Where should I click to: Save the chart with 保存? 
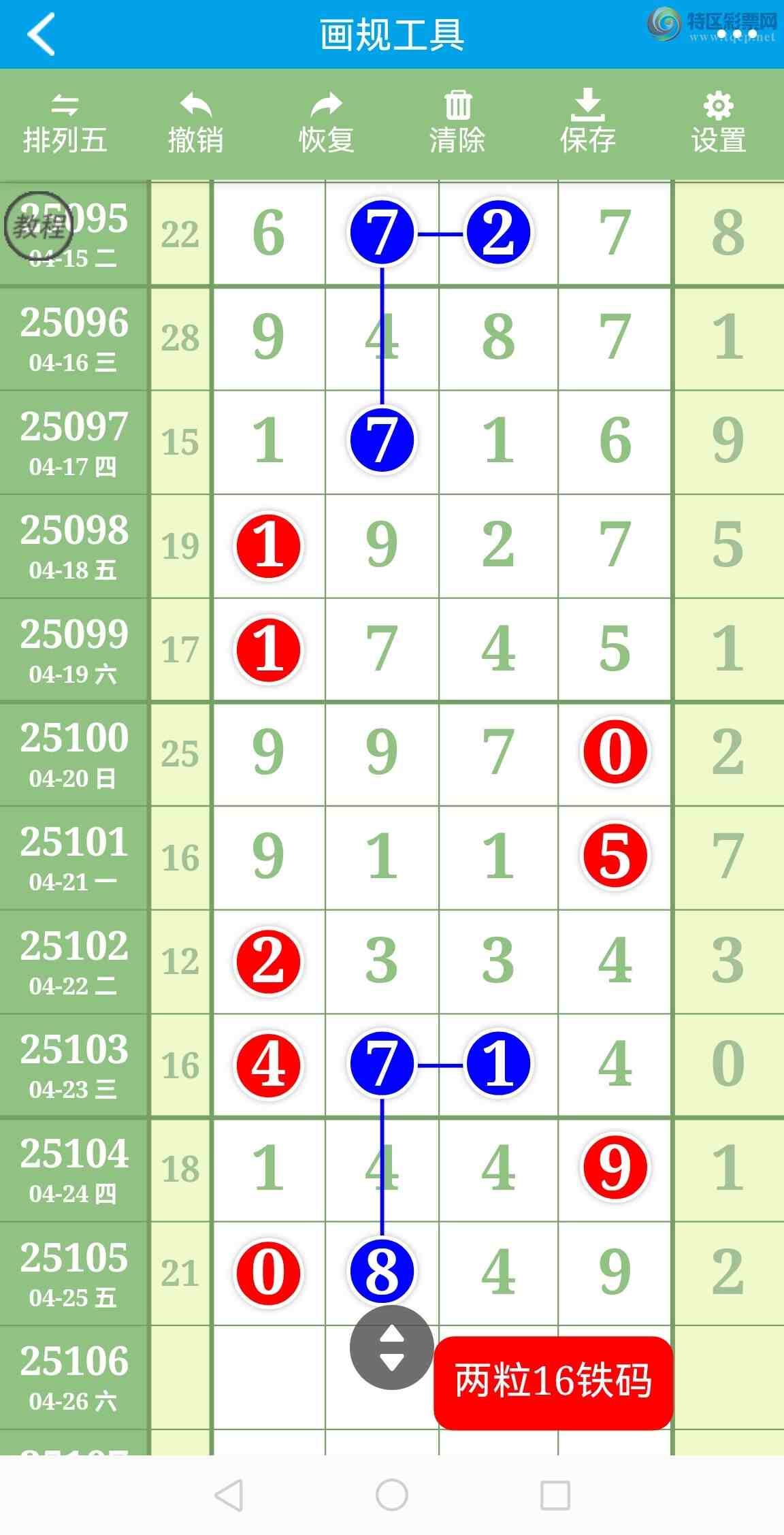[x=587, y=125]
